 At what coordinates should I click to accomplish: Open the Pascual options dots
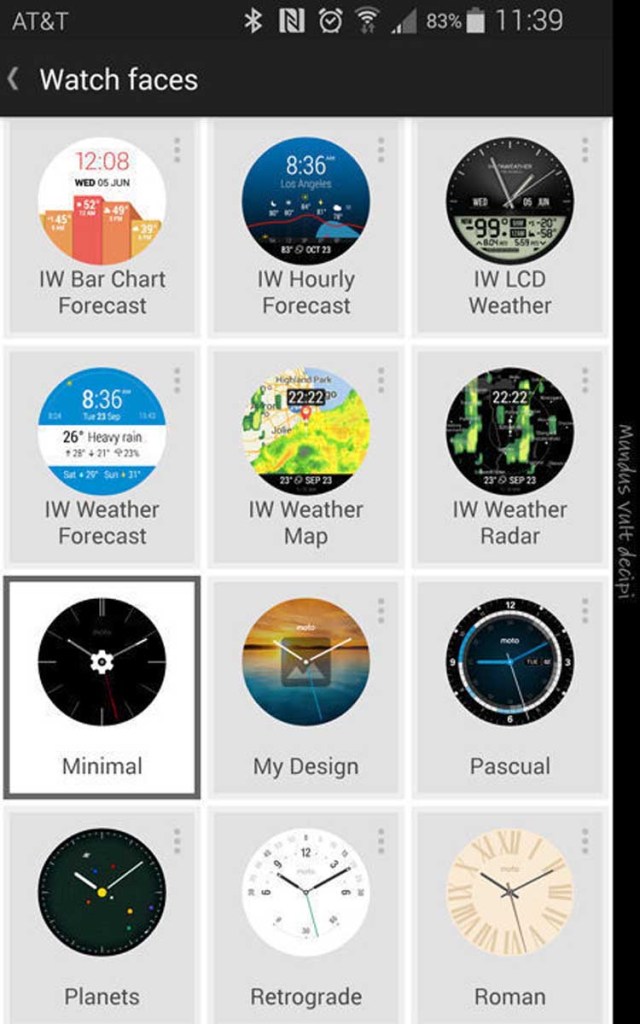click(x=585, y=611)
